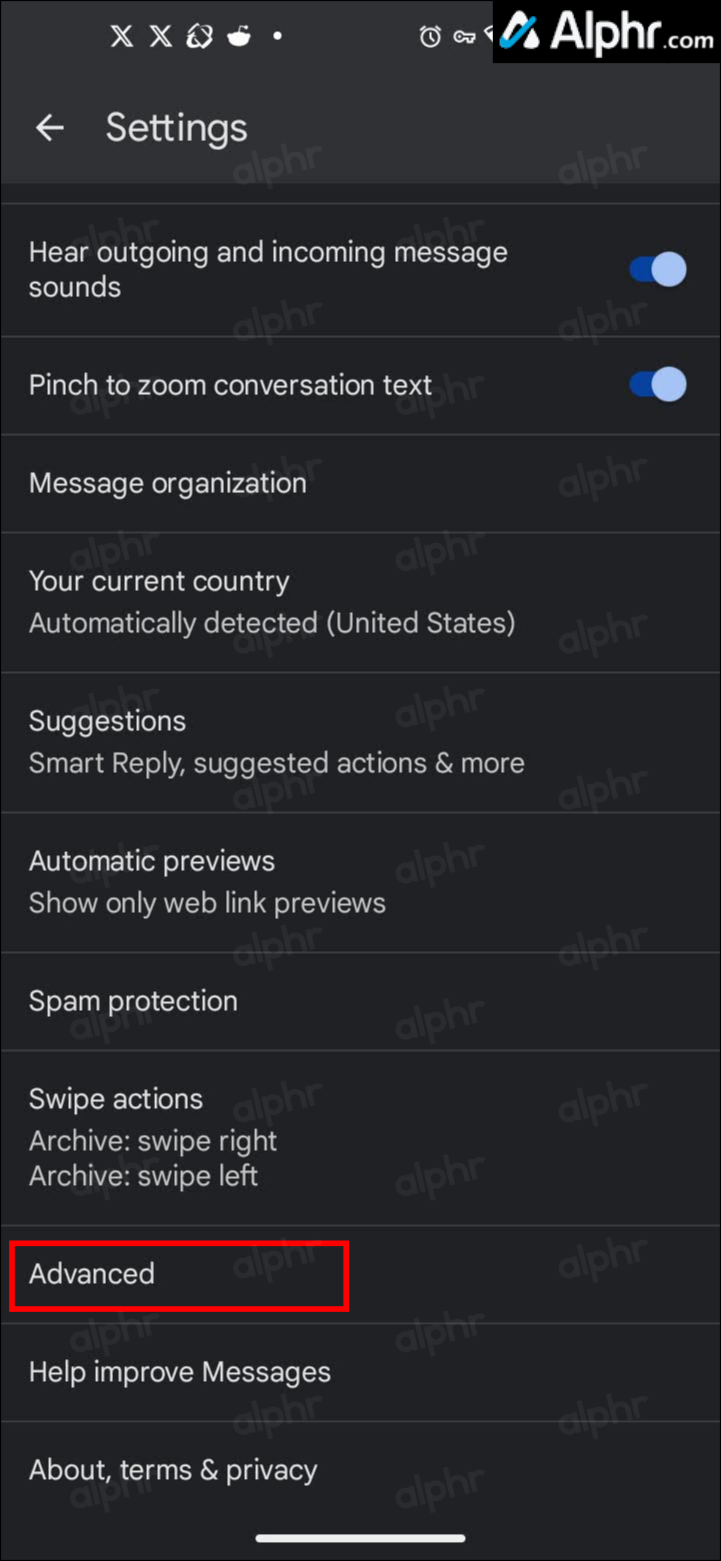Open Automatic previews options
Viewport: 721px width, 1561px height.
207,882
